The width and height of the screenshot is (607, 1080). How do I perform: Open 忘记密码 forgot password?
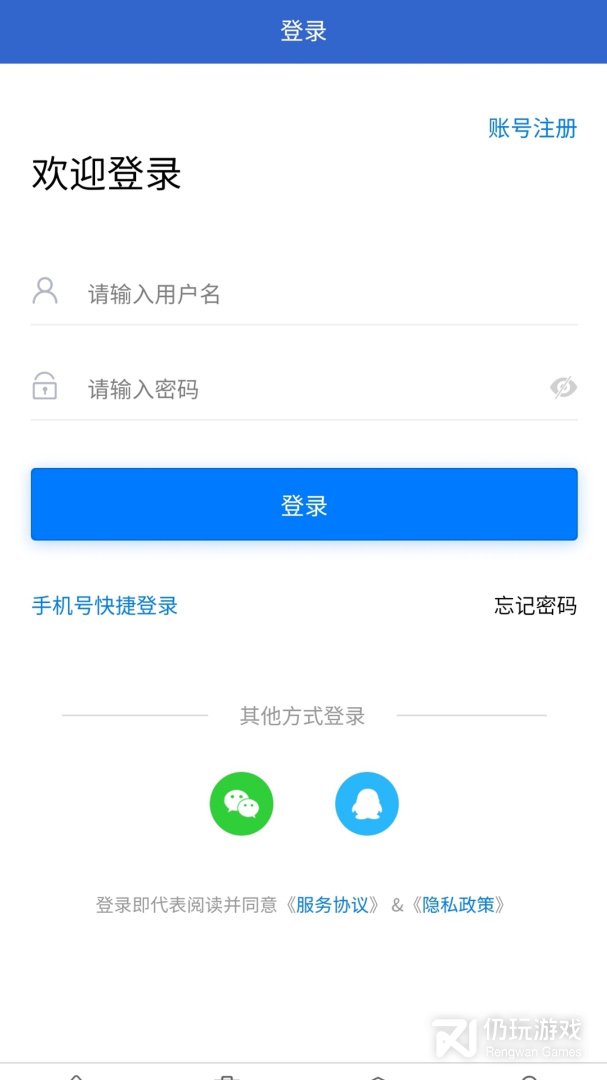pos(535,605)
